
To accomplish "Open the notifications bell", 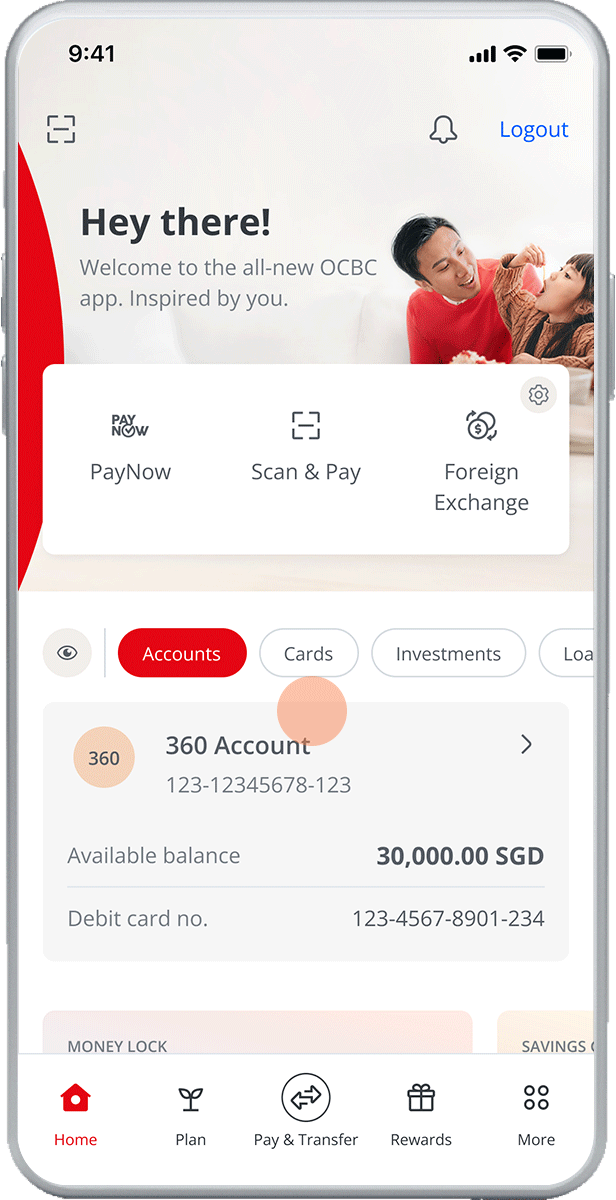I will [443, 129].
